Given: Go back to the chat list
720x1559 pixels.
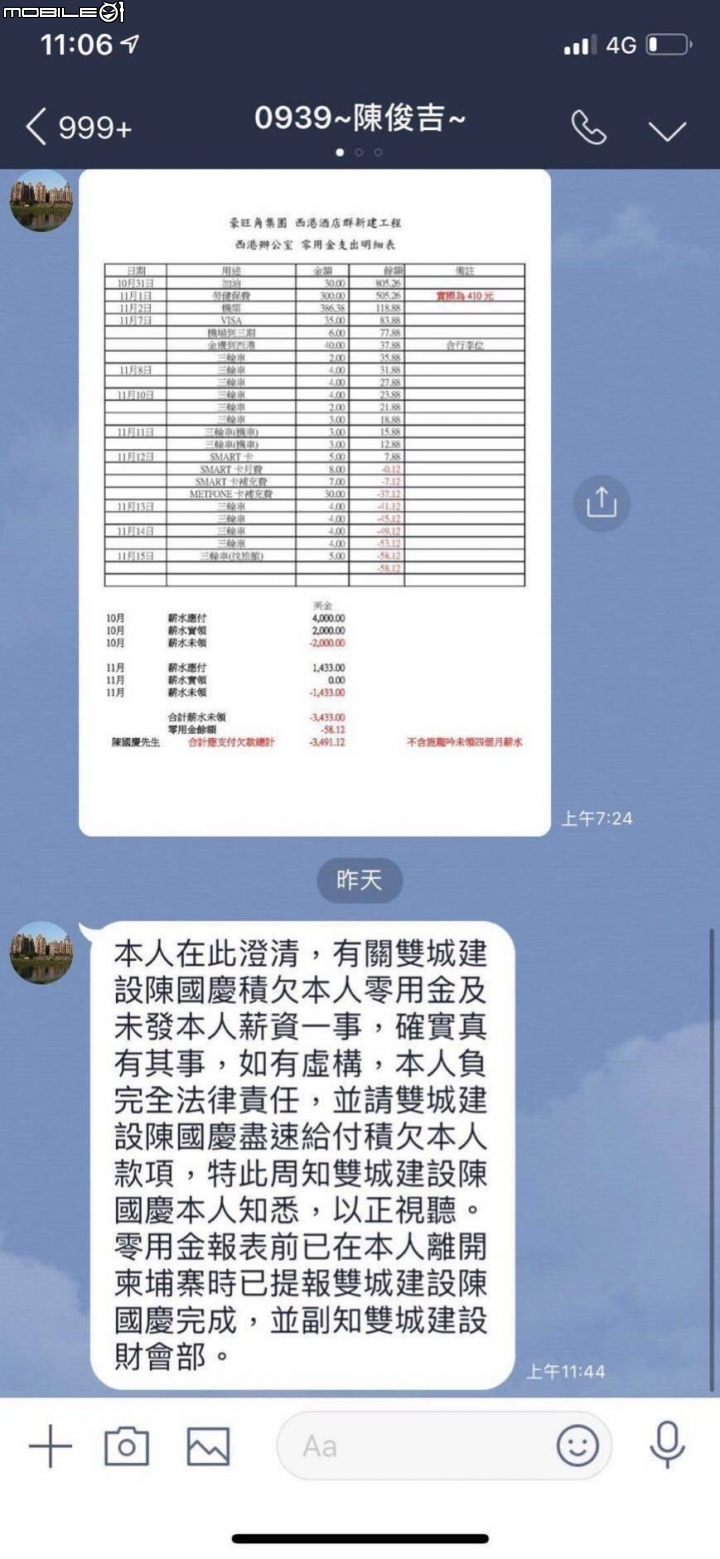Looking at the screenshot, I should click(x=37, y=128).
